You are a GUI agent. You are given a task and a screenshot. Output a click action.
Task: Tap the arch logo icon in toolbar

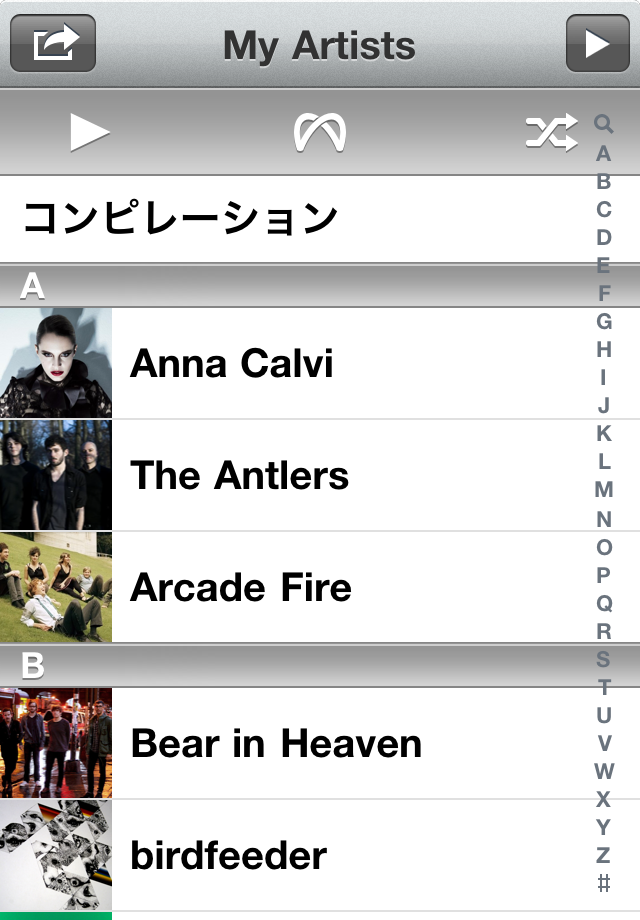pos(319,132)
